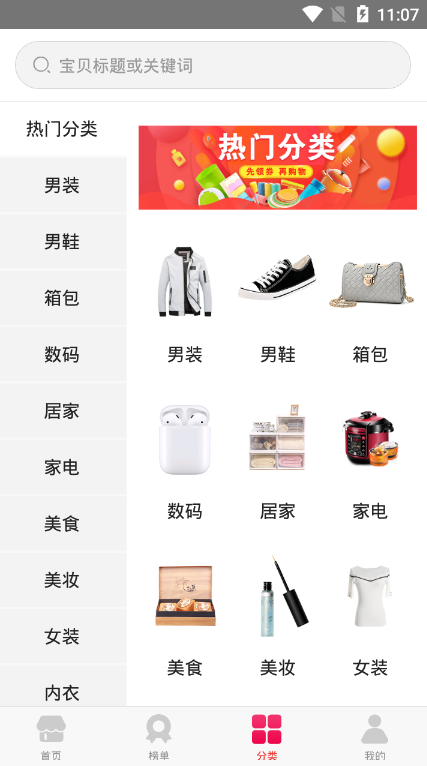Tap the 箱包 tile with the handbag

370,304
